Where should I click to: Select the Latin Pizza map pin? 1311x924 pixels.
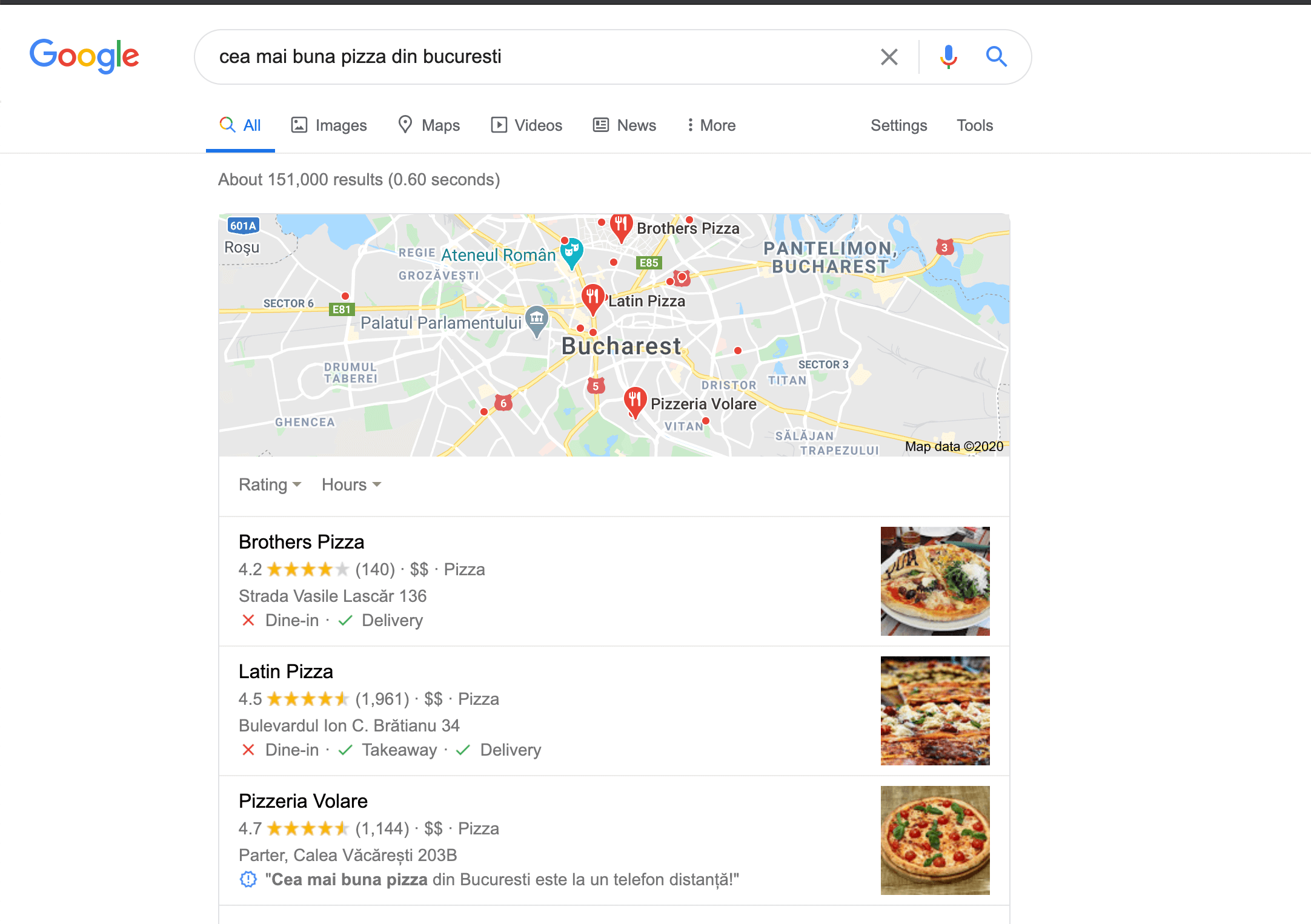[x=592, y=298]
